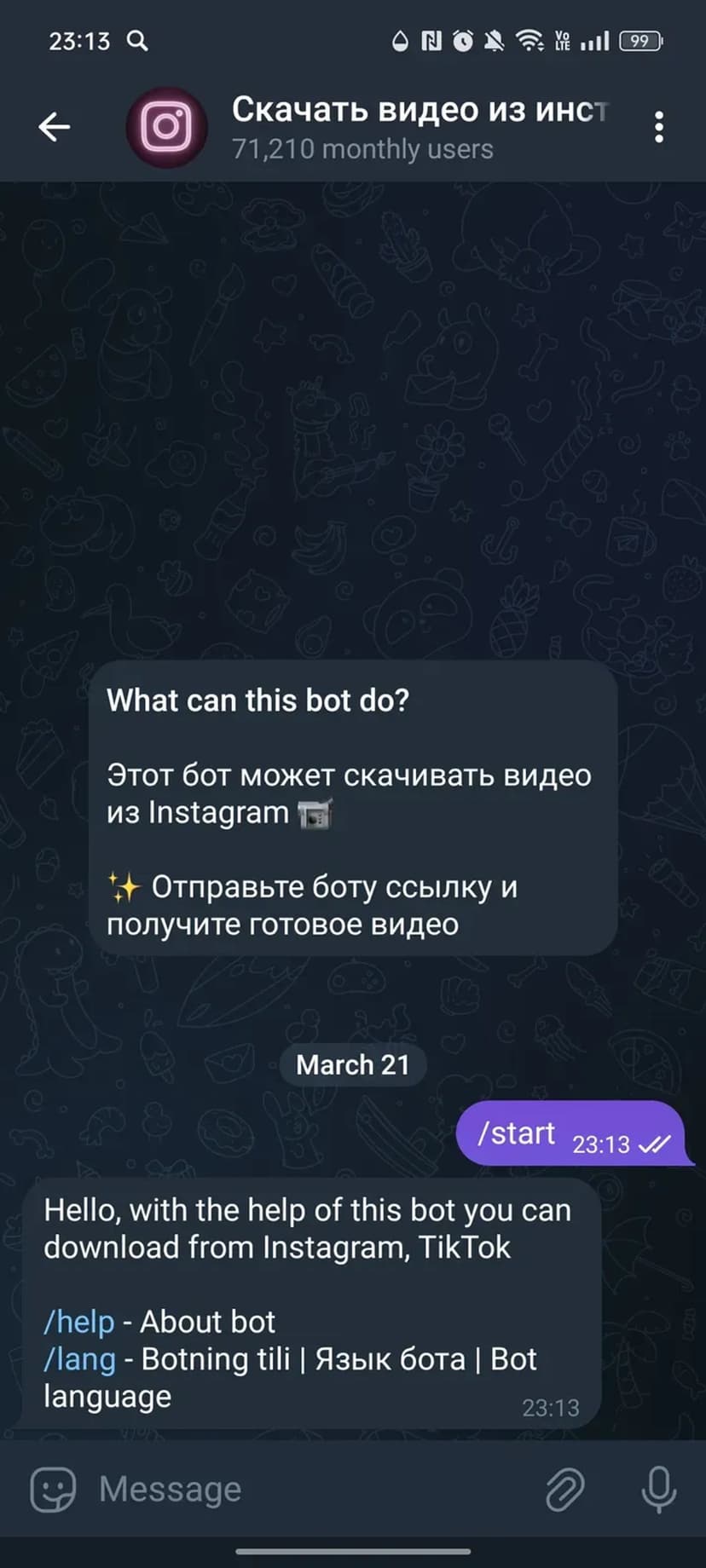Go back to the chat list
The image size is (706, 1568).
pyautogui.click(x=54, y=127)
